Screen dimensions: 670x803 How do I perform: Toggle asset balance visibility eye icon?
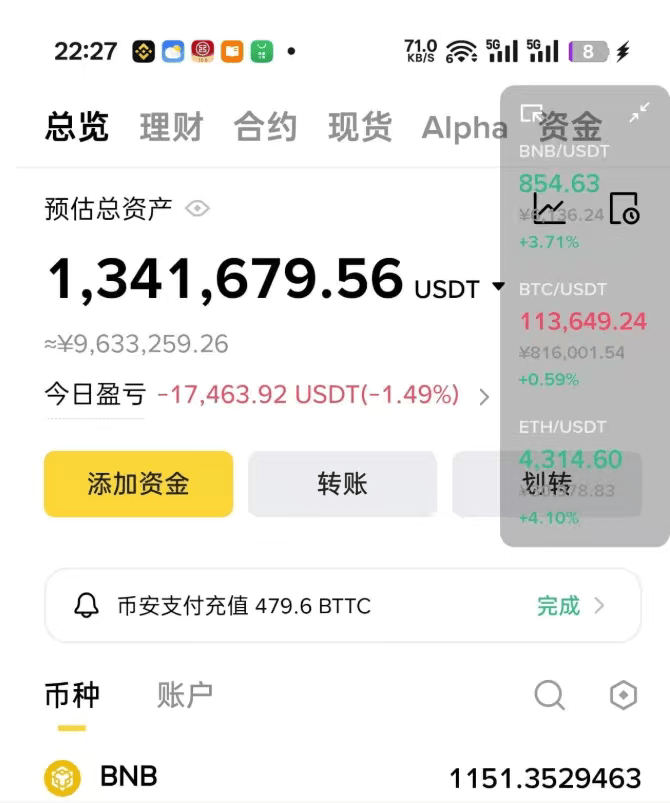(198, 209)
